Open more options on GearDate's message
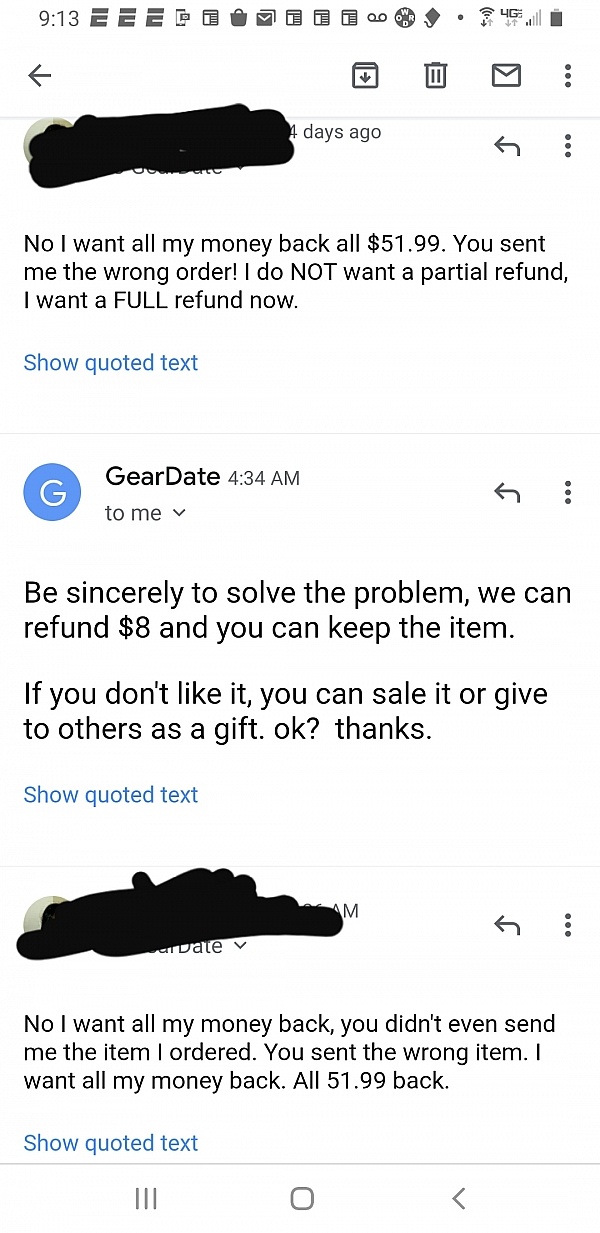The height and width of the screenshot is (1233, 600). 568,492
